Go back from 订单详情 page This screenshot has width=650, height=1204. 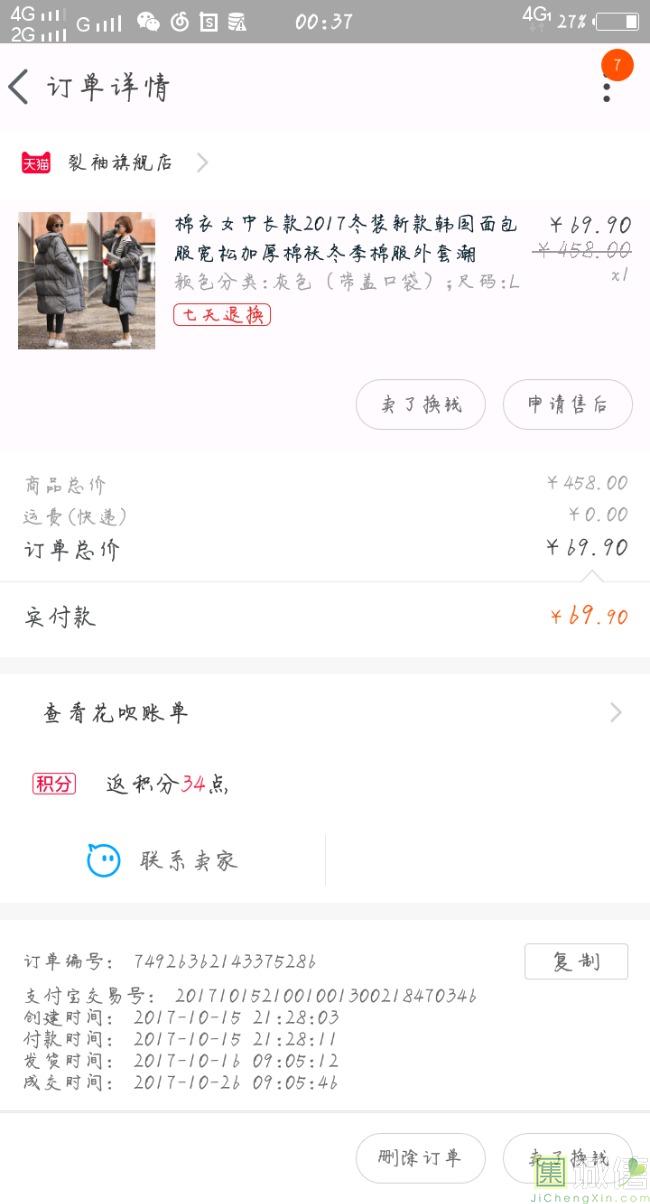coord(18,87)
